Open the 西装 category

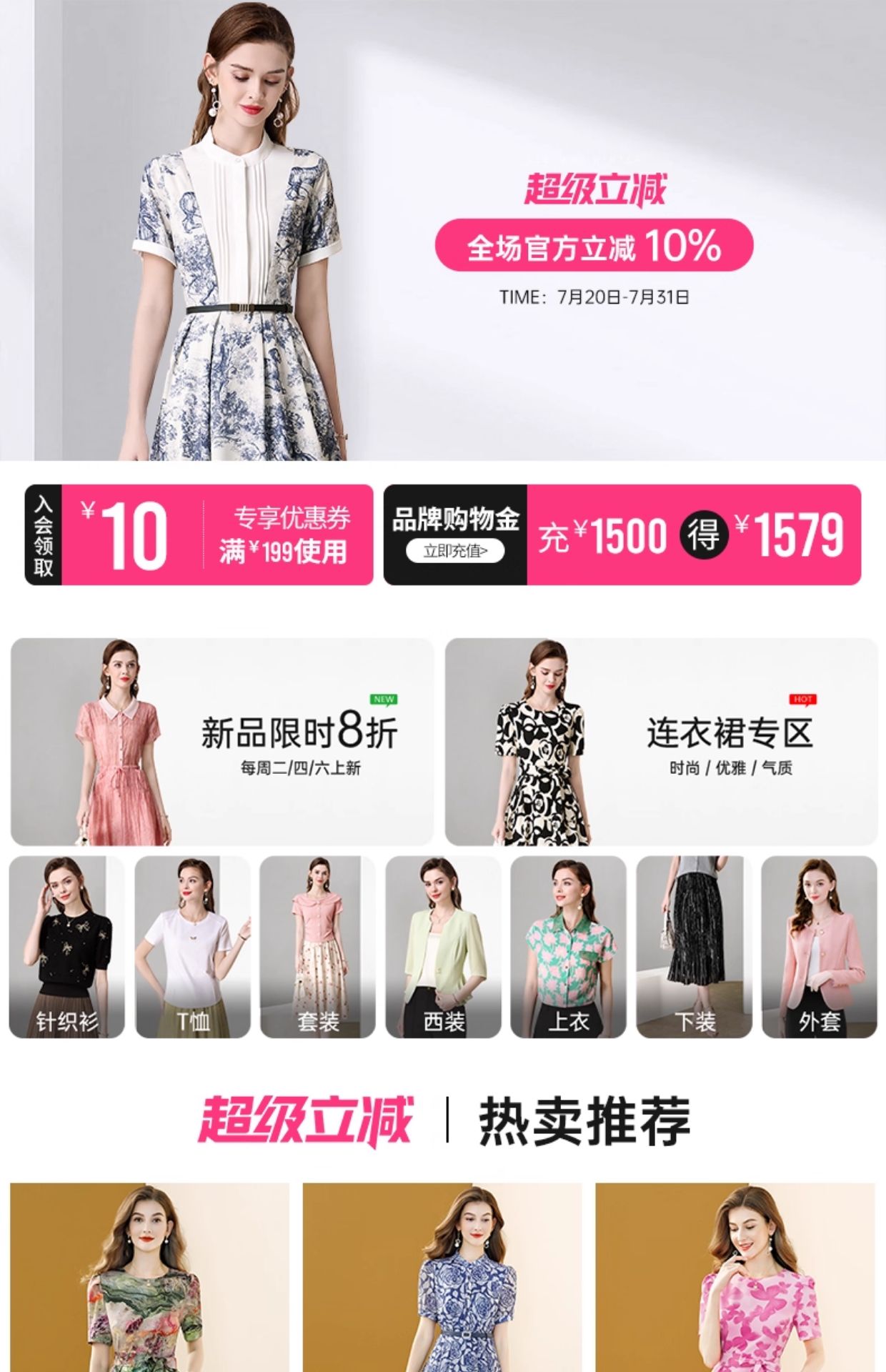[443, 947]
